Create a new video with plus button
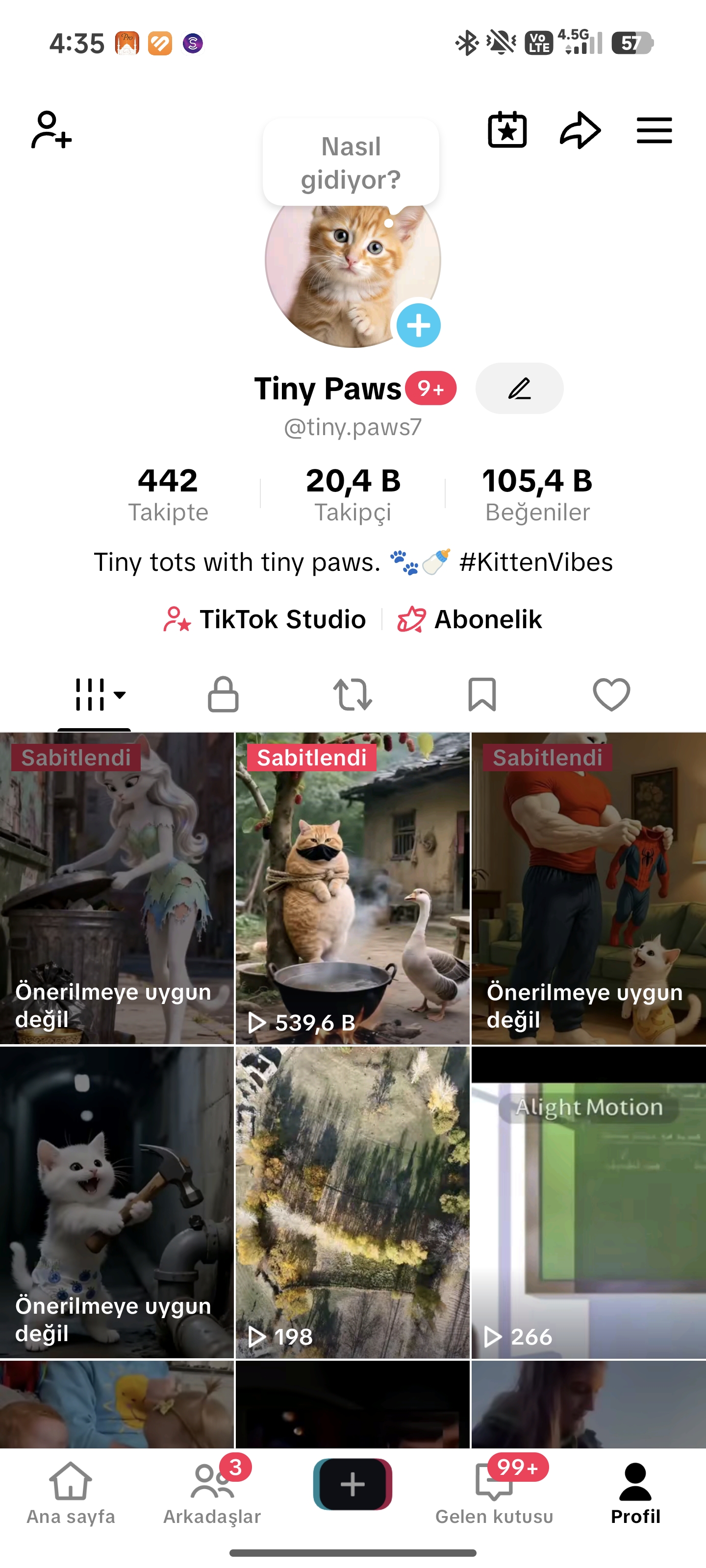The image size is (706, 1568). (x=353, y=1485)
